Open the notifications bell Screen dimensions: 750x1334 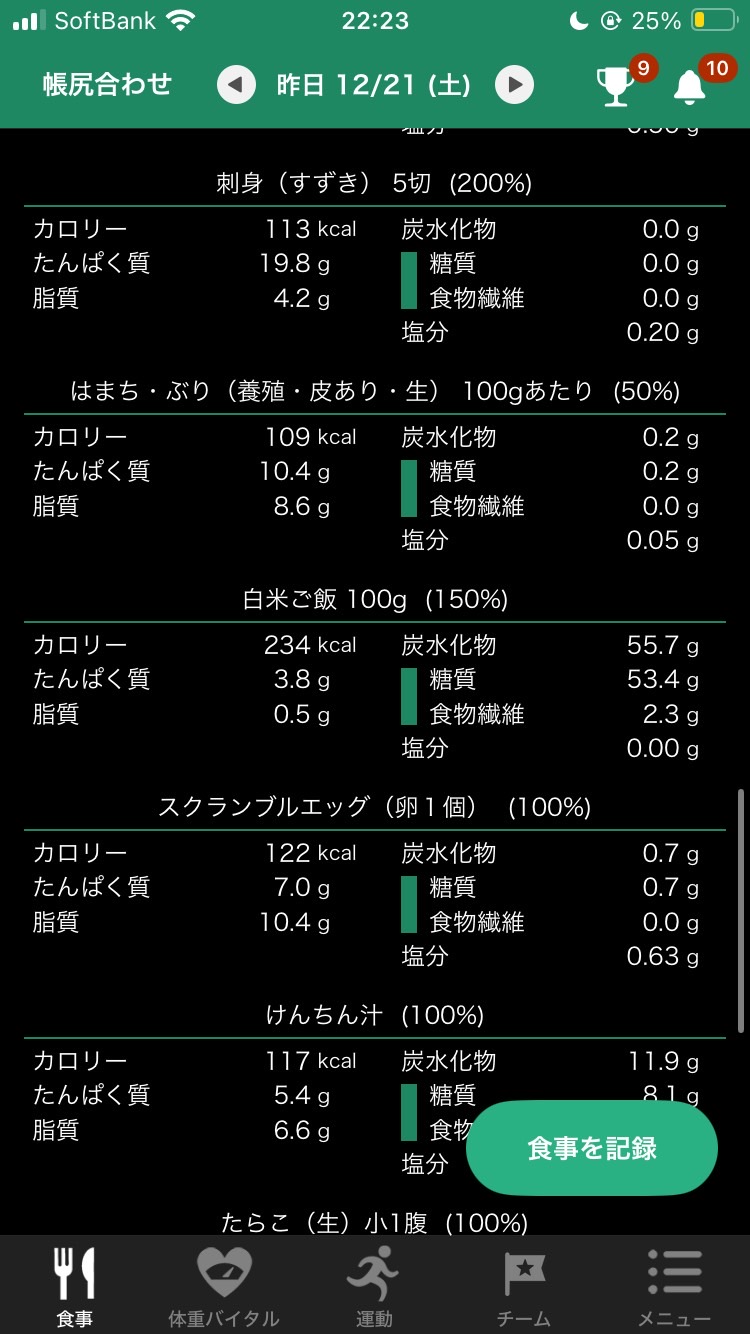click(x=690, y=87)
